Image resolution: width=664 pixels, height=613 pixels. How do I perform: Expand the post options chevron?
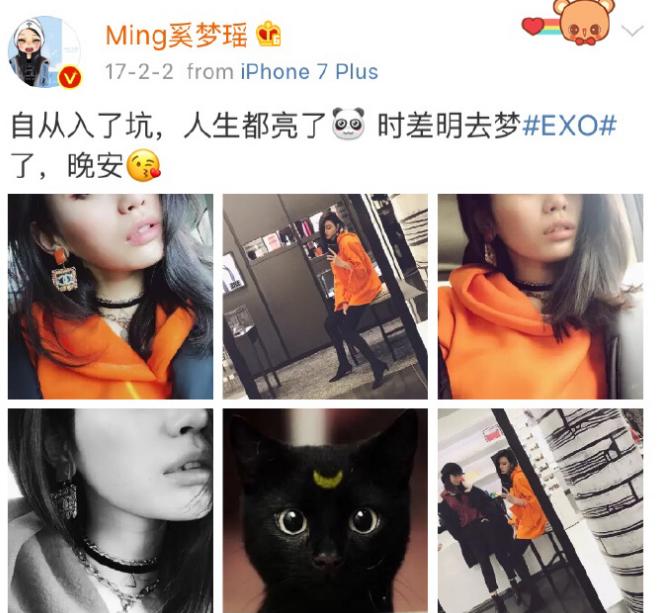(x=632, y=31)
